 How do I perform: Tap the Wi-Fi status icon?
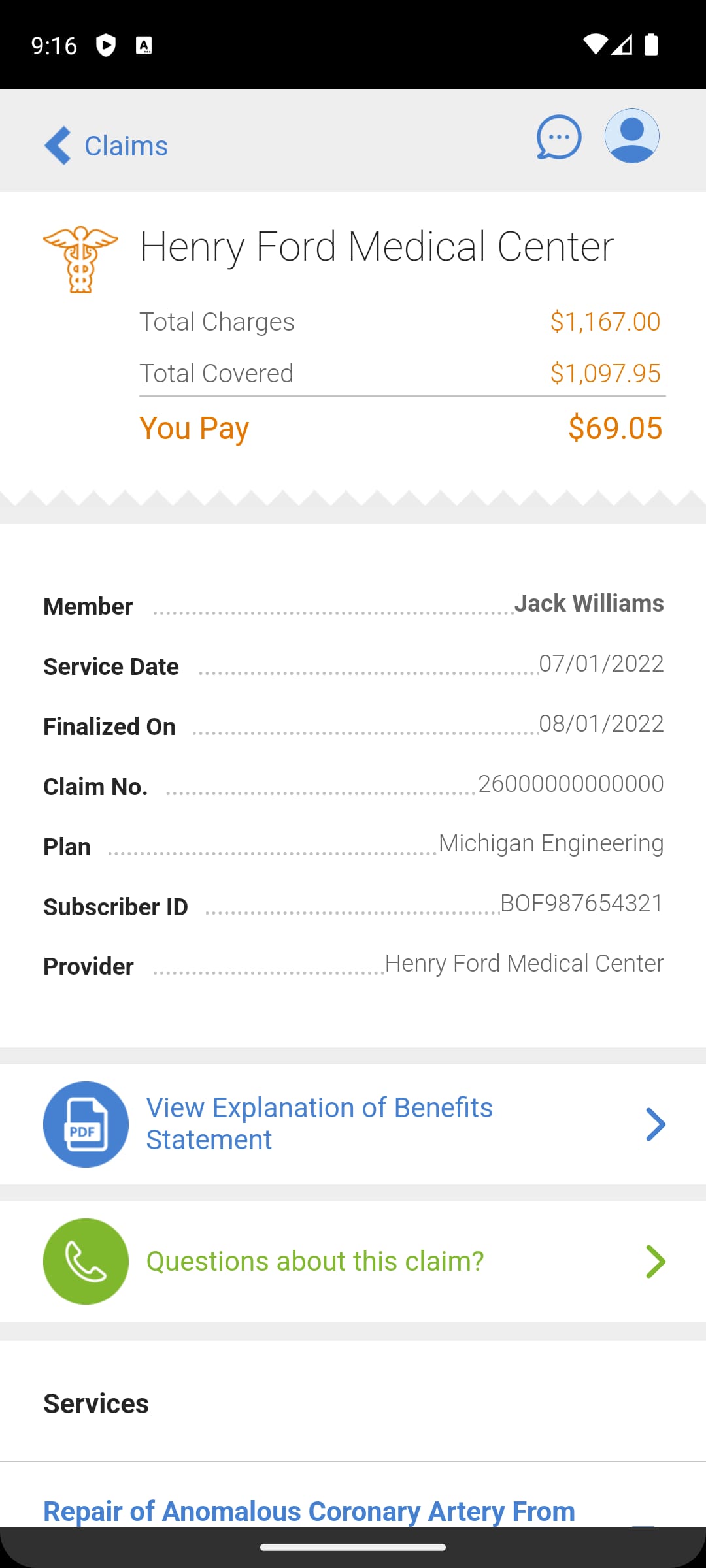[597, 44]
